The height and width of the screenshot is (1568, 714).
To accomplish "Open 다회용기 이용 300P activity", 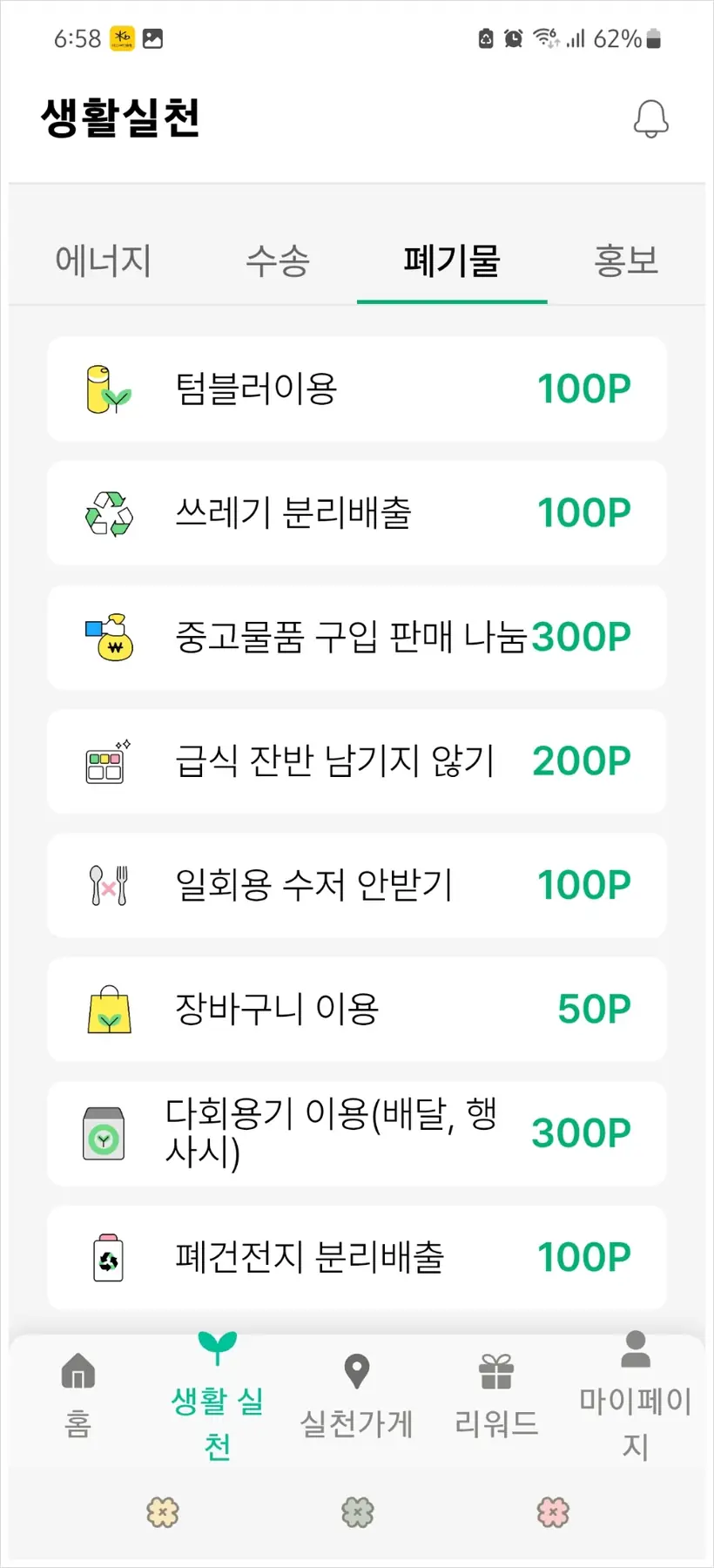I will 357,1133.
